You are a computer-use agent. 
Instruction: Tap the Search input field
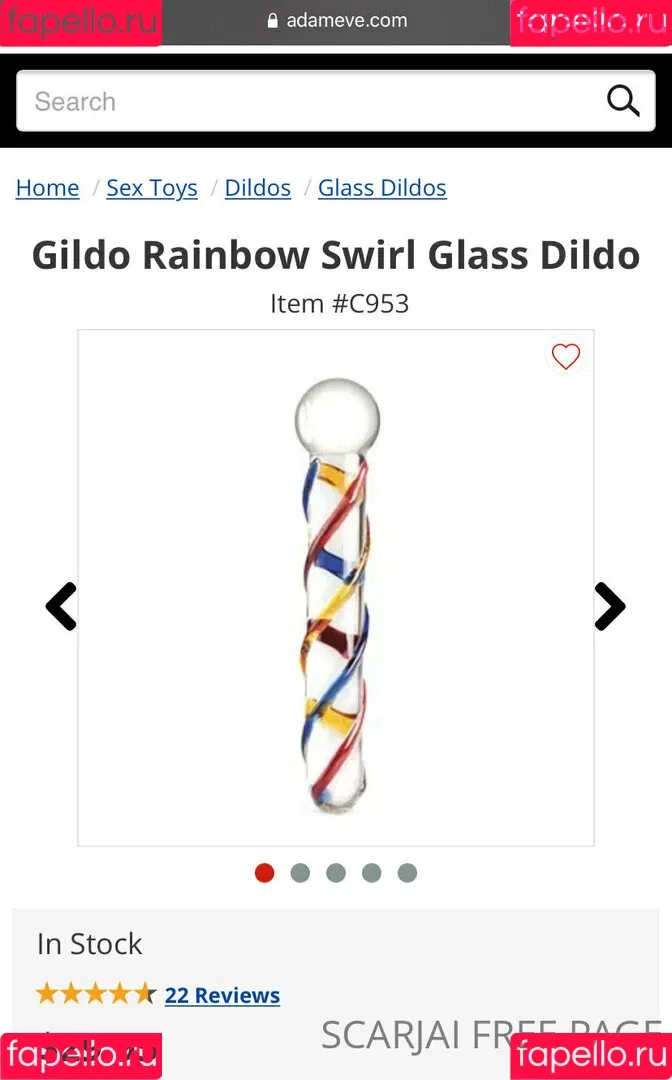click(300, 101)
